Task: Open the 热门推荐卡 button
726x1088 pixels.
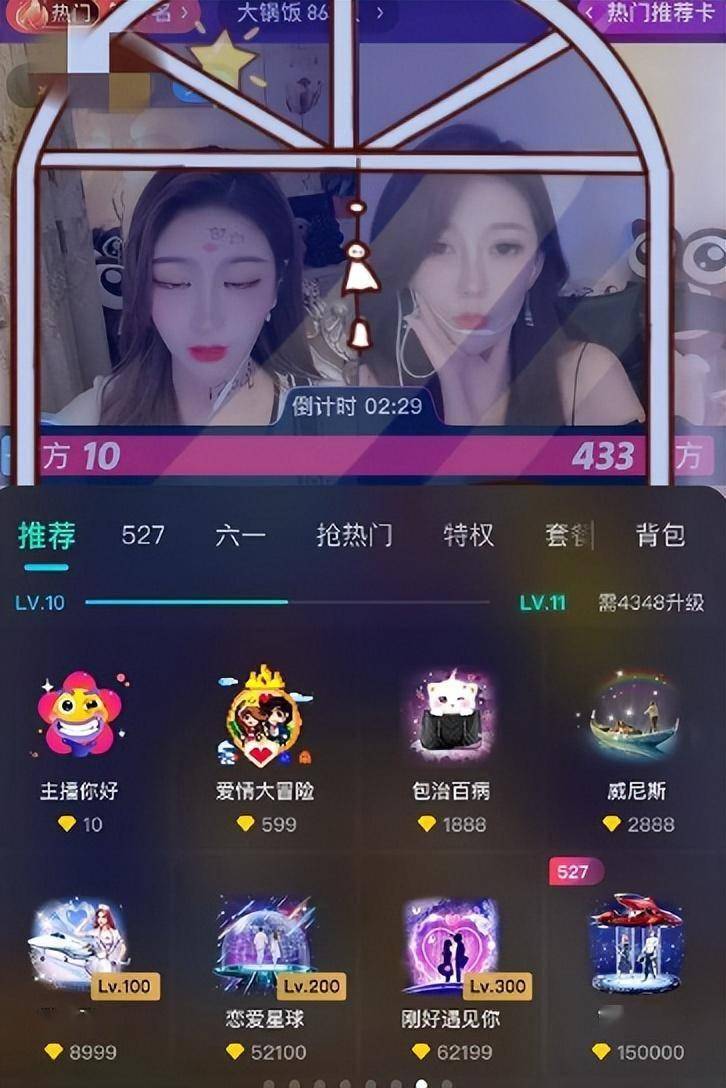Action: 650,13
